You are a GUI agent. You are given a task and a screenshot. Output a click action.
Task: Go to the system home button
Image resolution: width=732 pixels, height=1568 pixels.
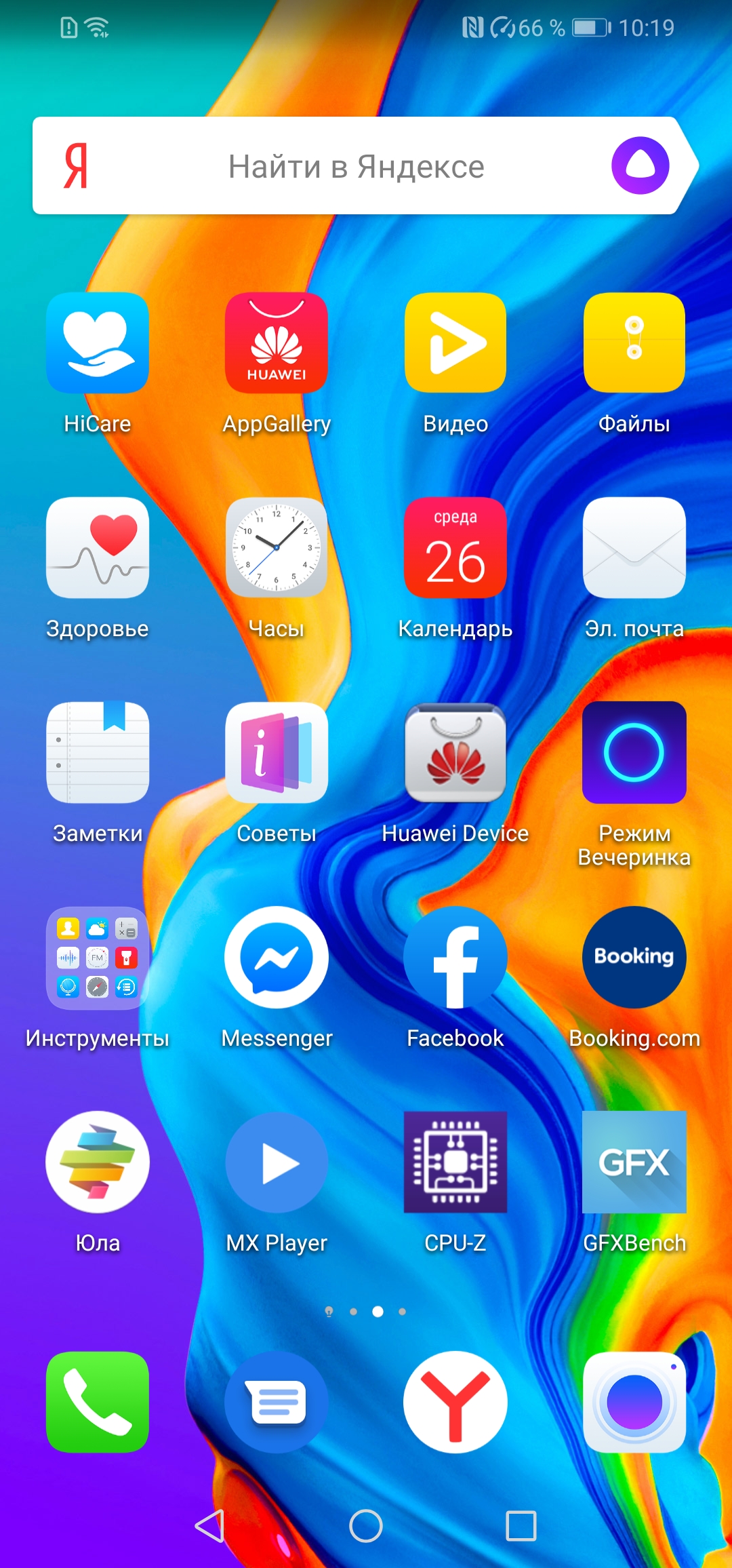[366, 1526]
